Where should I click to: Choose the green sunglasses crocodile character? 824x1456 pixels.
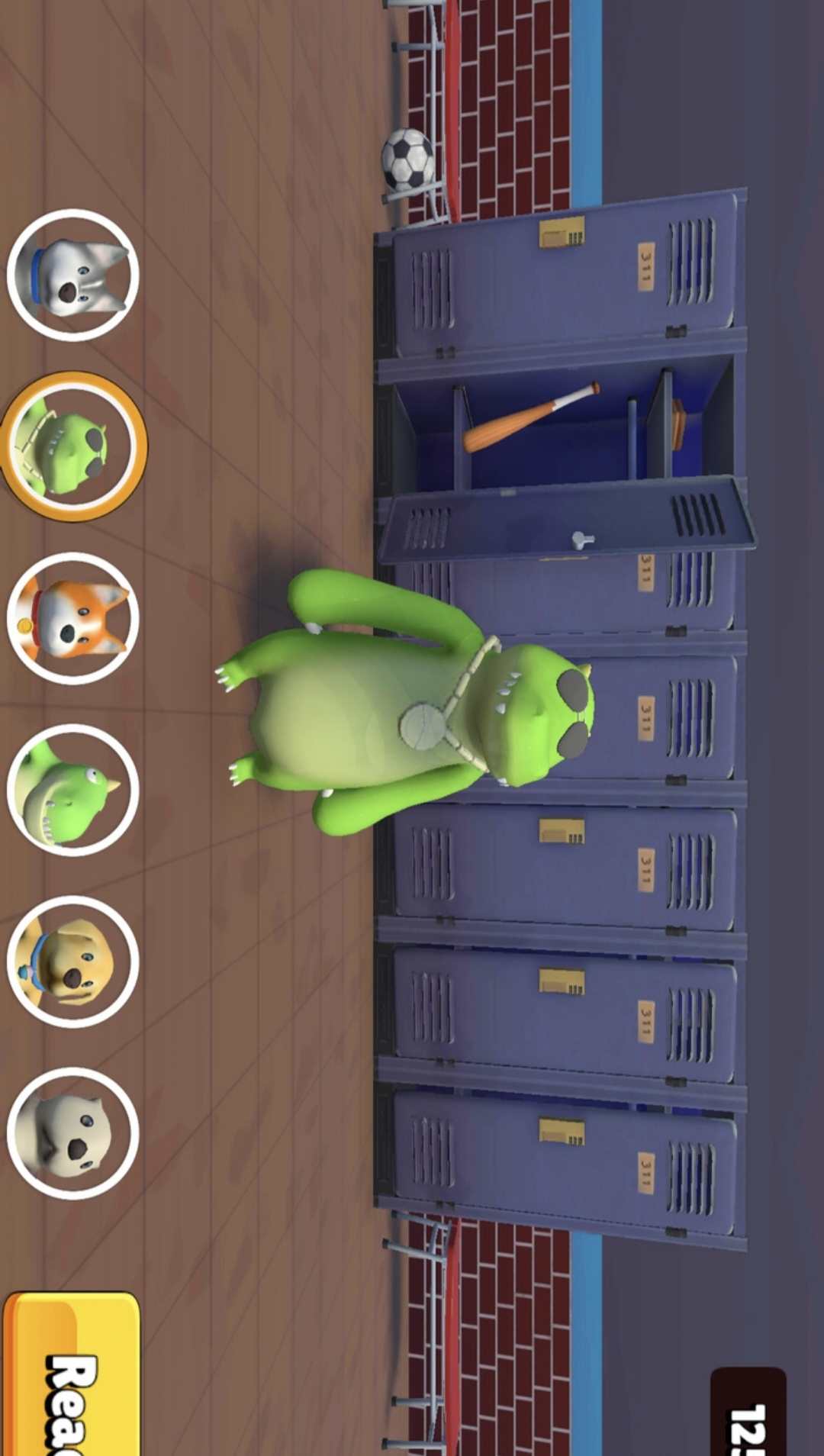pyautogui.click(x=73, y=446)
